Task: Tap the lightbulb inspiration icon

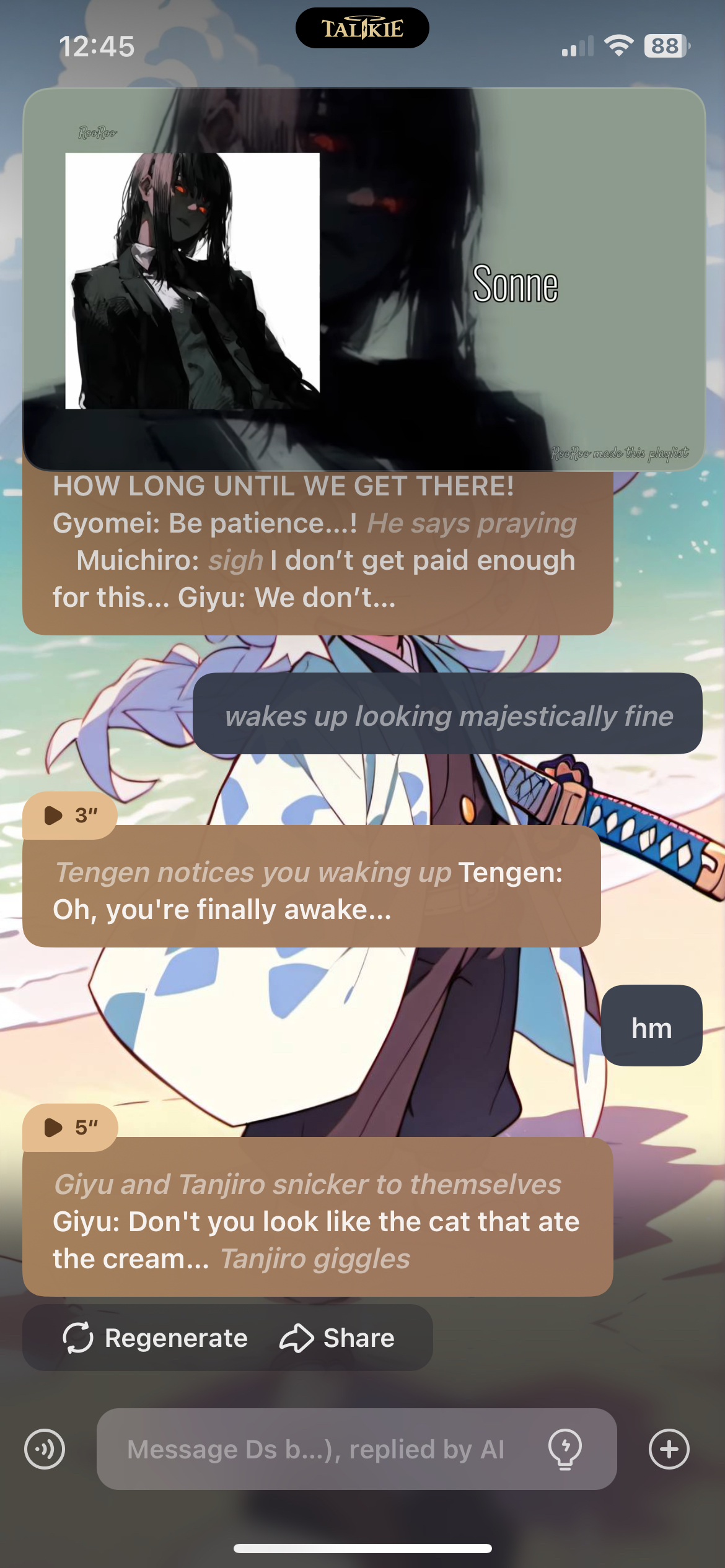Action: coord(565,1449)
